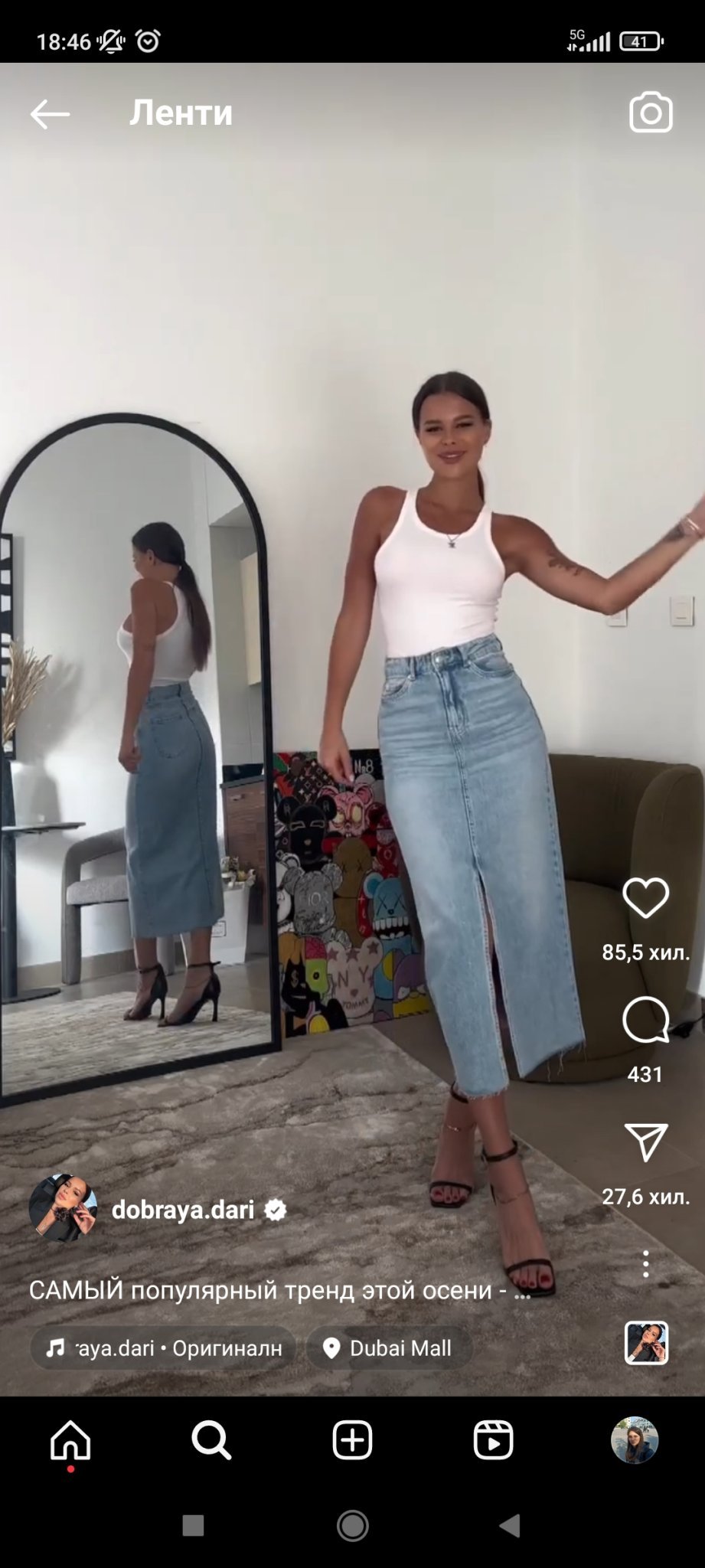
Task: Open the Dubai Mall location tag
Action: tap(389, 1348)
